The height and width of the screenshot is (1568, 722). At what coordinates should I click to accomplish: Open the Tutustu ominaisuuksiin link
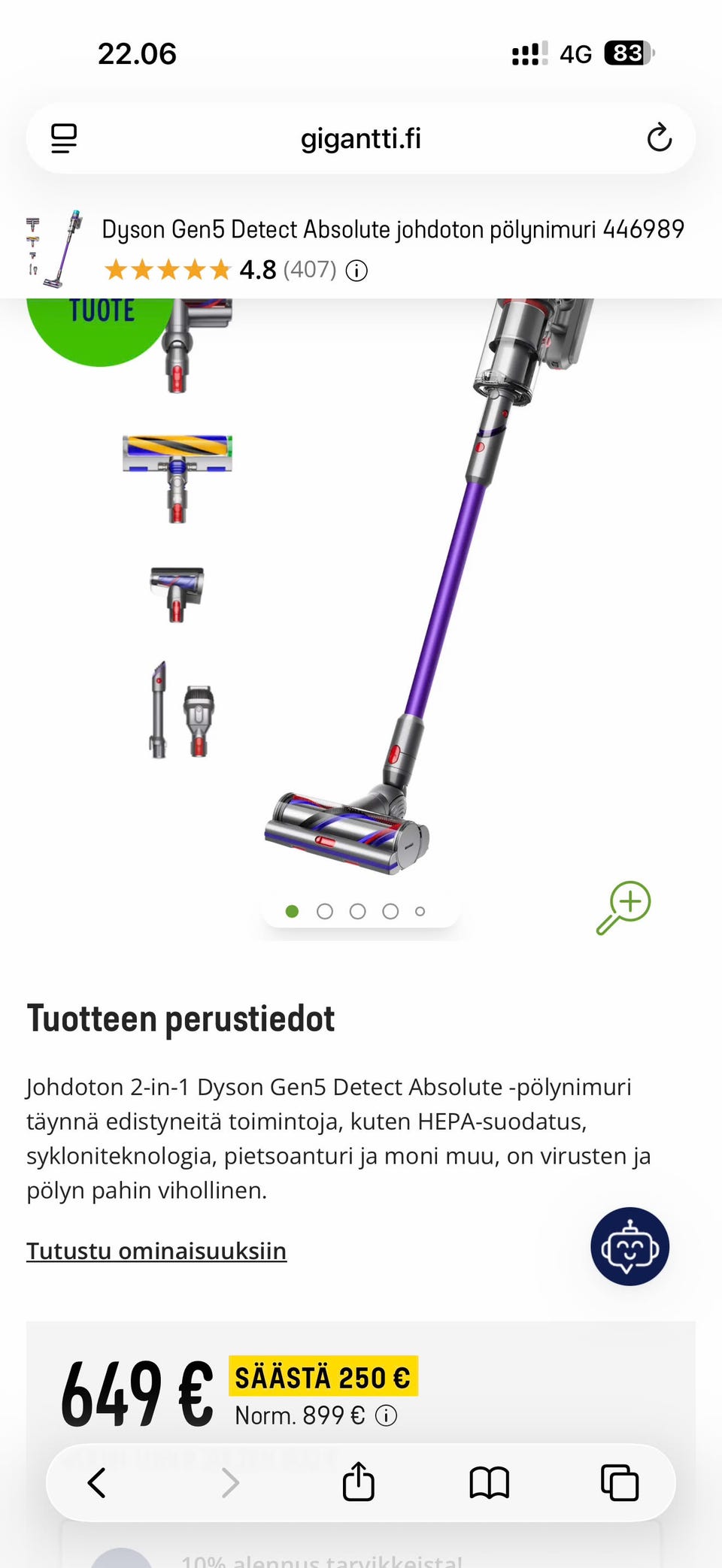pos(156,1251)
